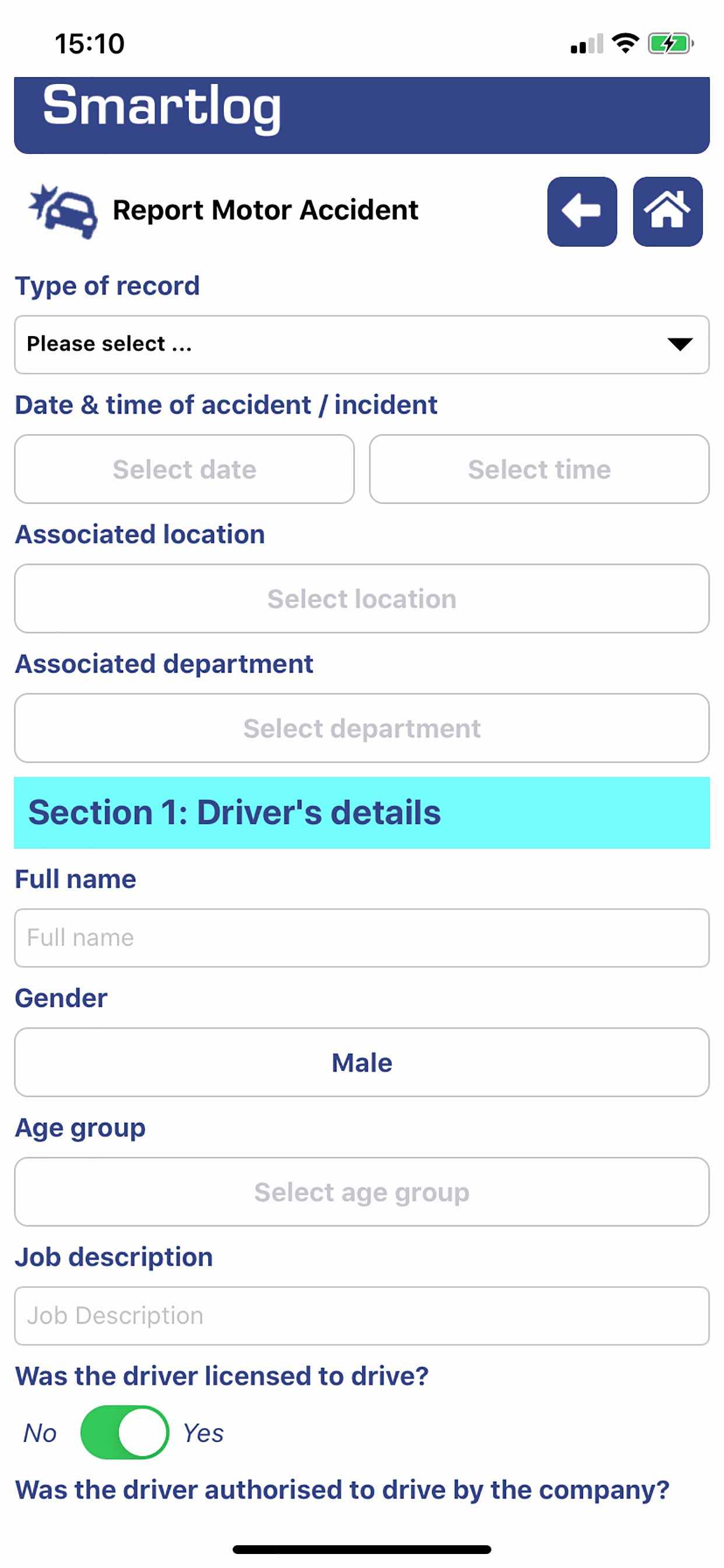Expand the Type of record dropdown

(x=361, y=345)
